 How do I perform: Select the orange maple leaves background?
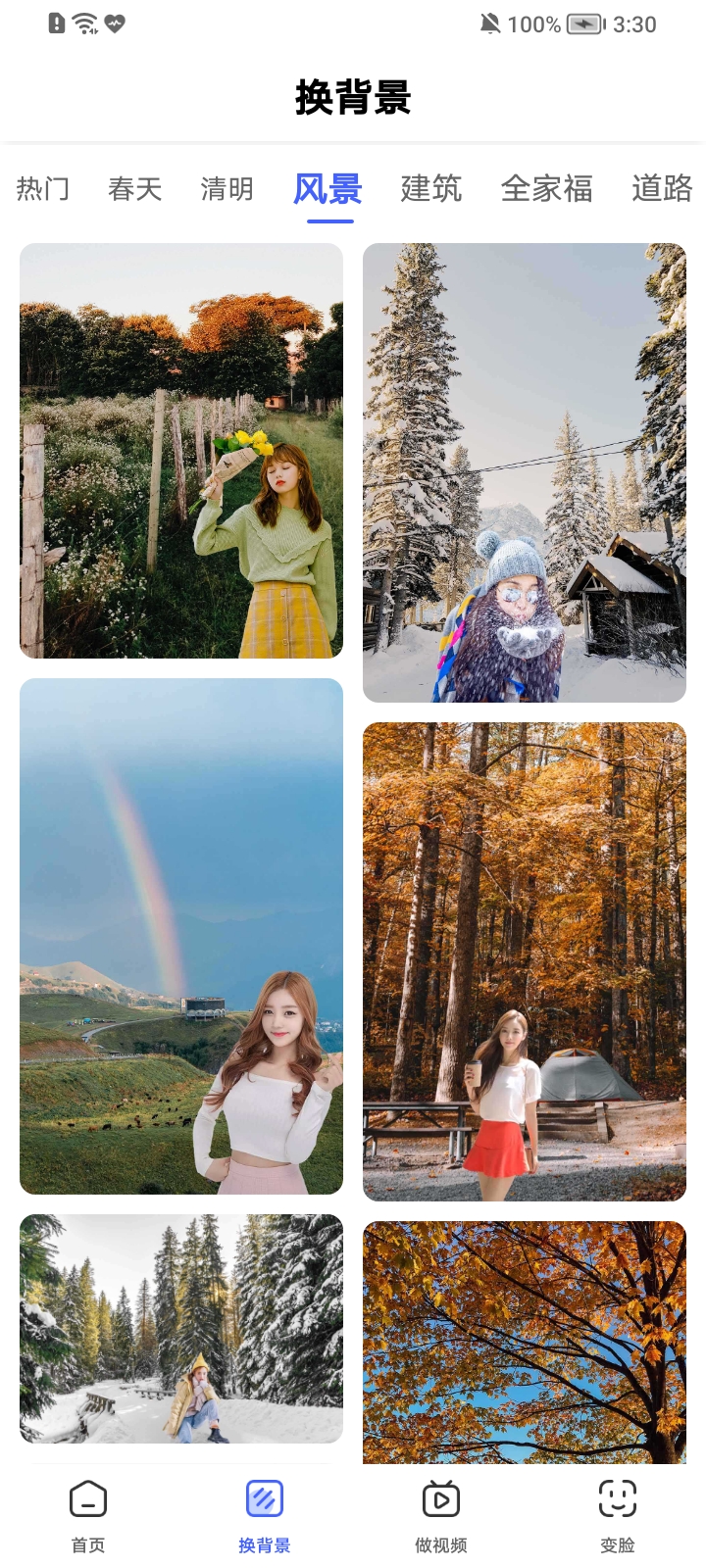pos(525,1342)
